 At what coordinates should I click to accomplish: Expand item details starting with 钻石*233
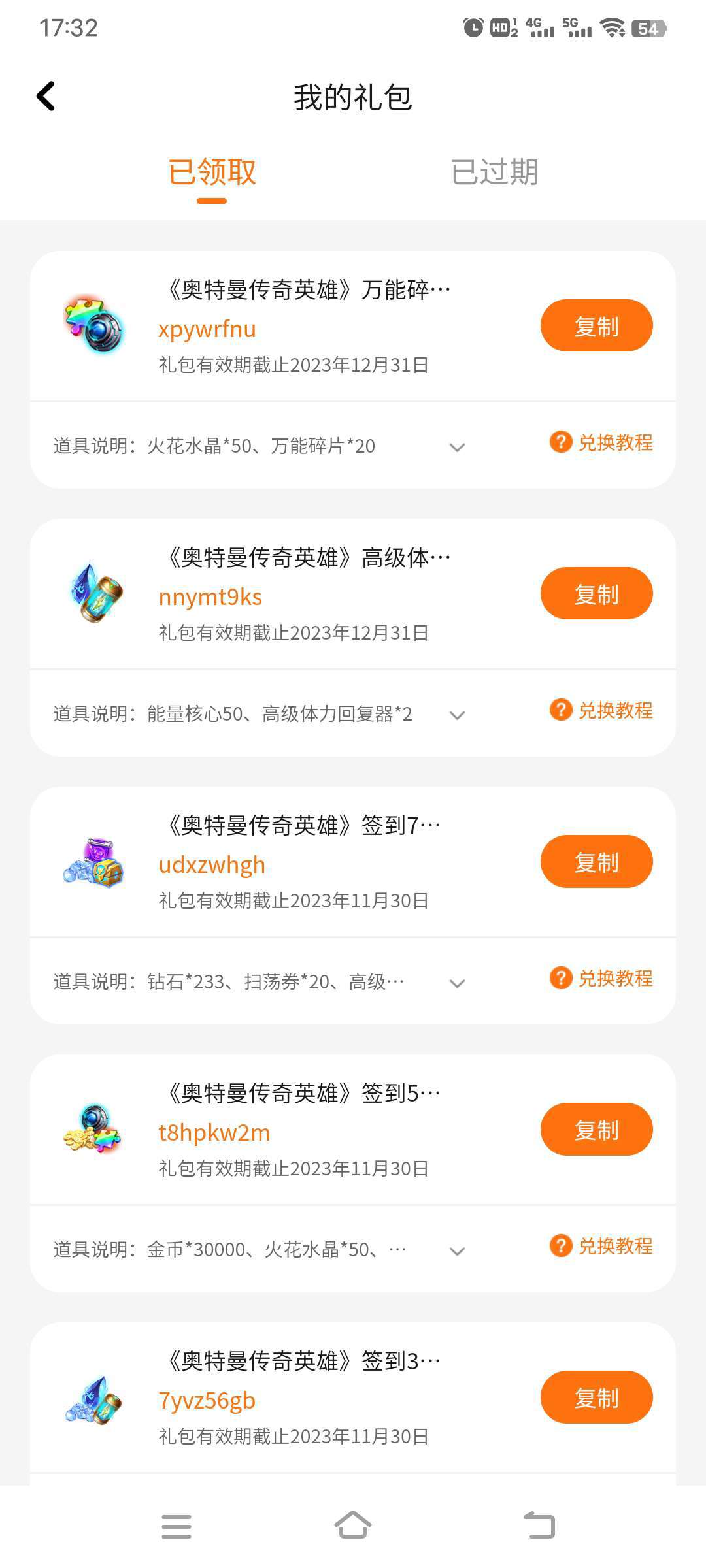tap(457, 983)
